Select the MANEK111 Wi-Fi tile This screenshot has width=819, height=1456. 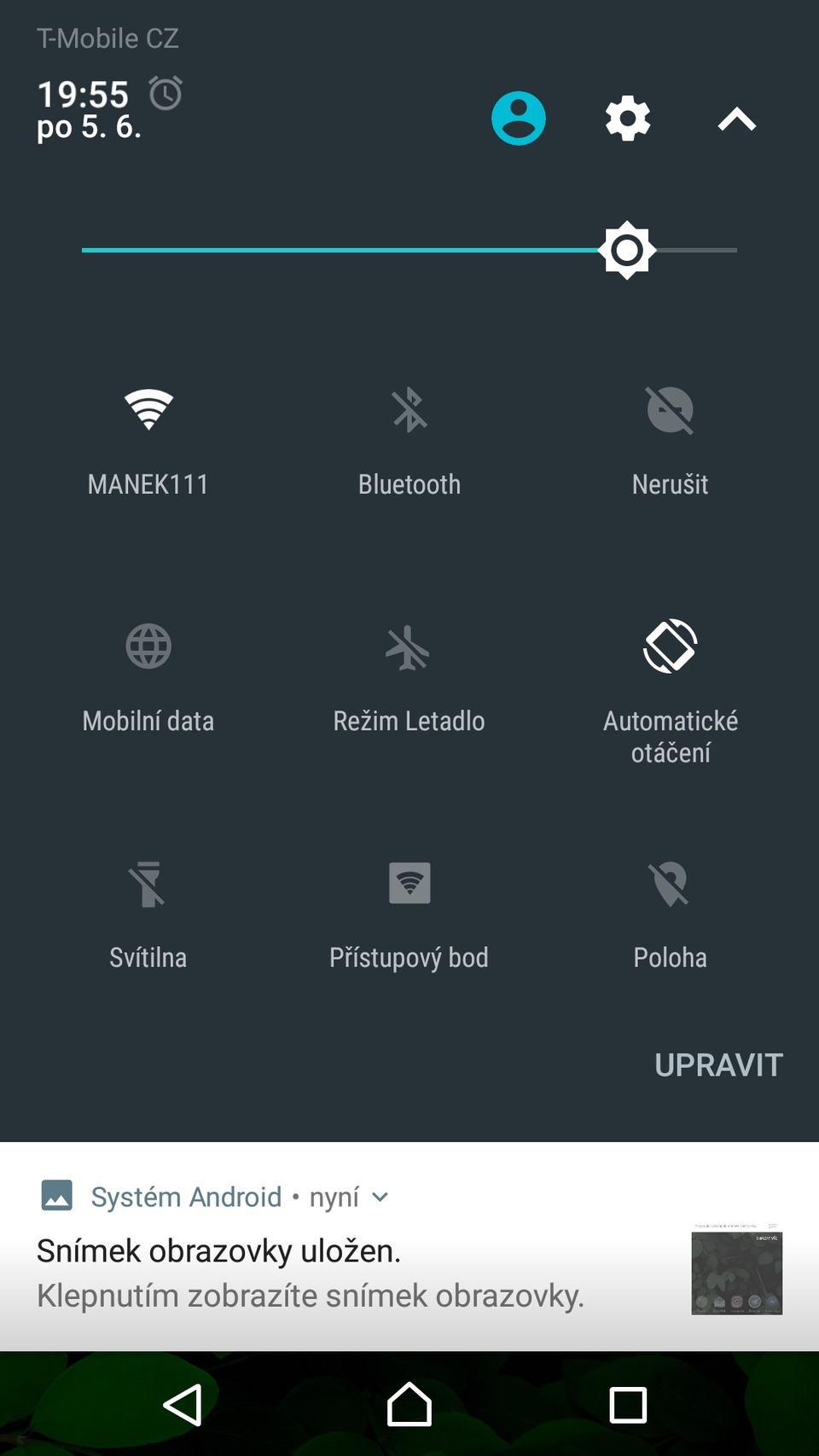(148, 437)
